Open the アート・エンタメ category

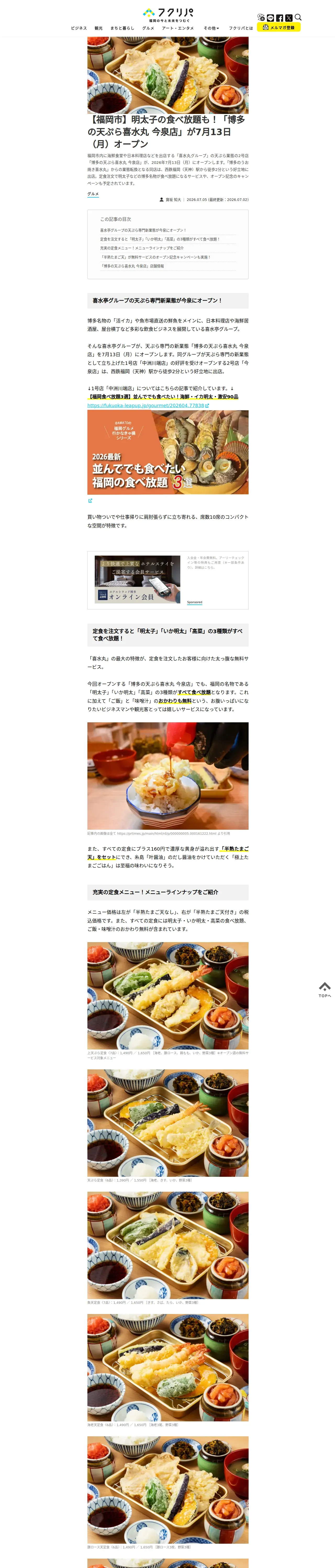177,28
